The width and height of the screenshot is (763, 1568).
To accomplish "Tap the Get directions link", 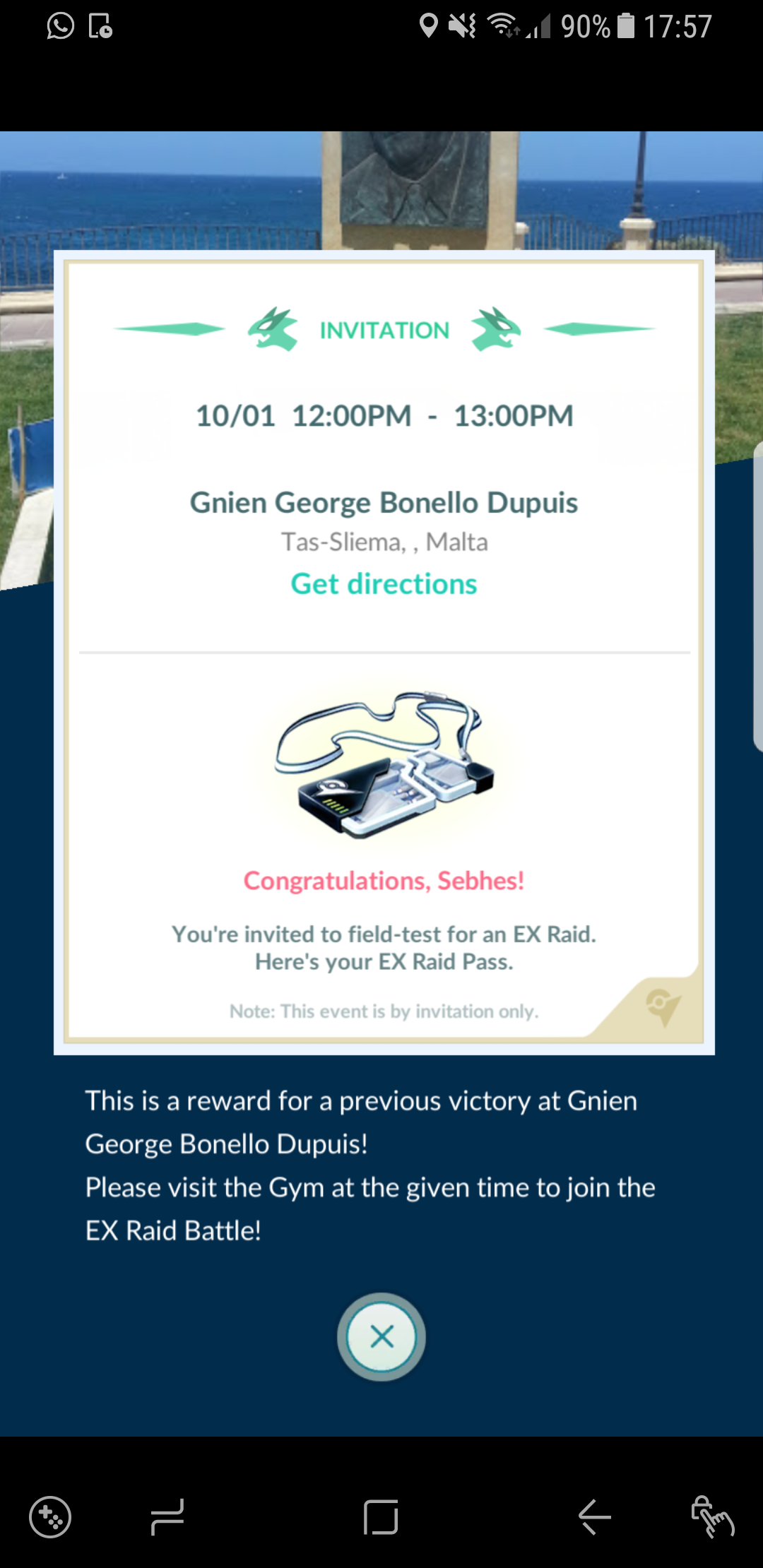I will pyautogui.click(x=384, y=584).
